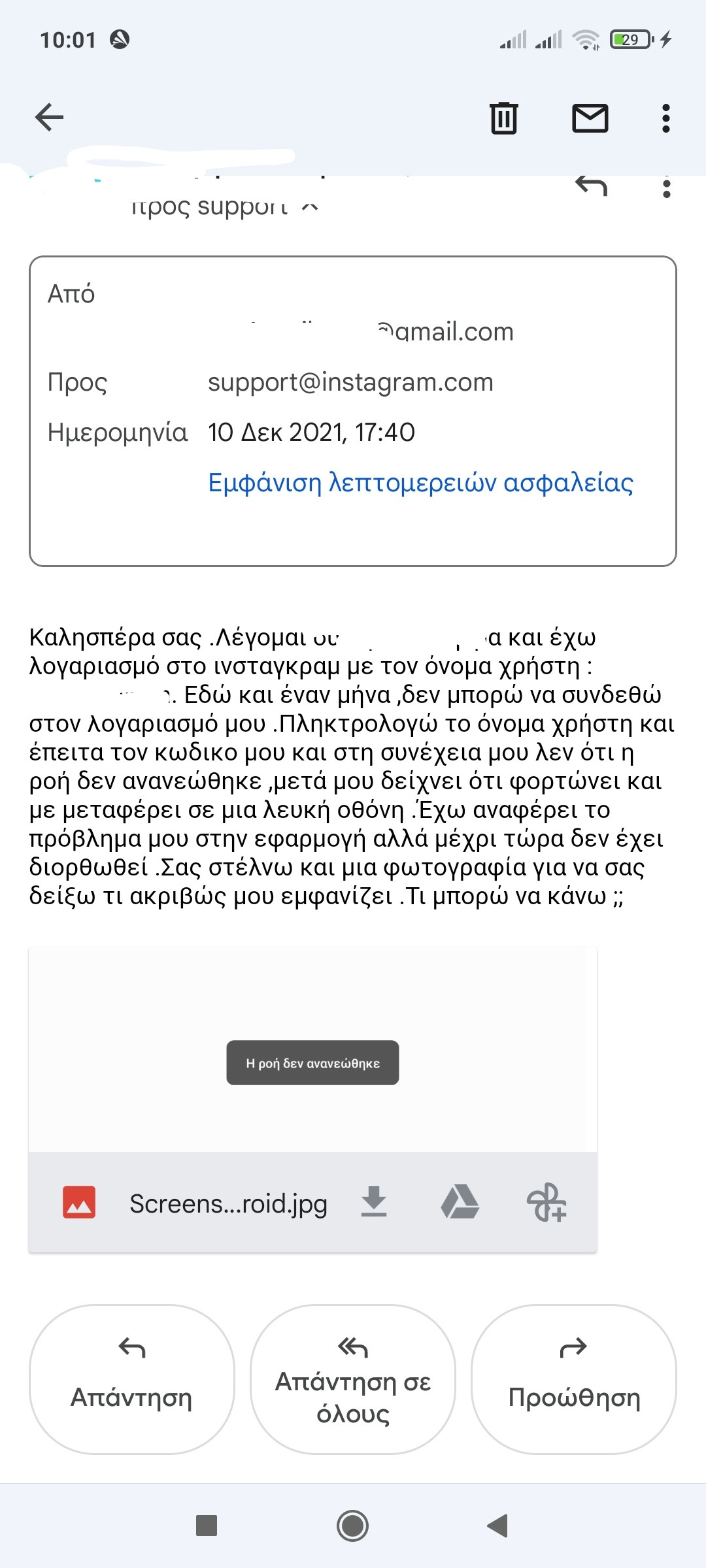Open the message's three-dot options menu

666,188
